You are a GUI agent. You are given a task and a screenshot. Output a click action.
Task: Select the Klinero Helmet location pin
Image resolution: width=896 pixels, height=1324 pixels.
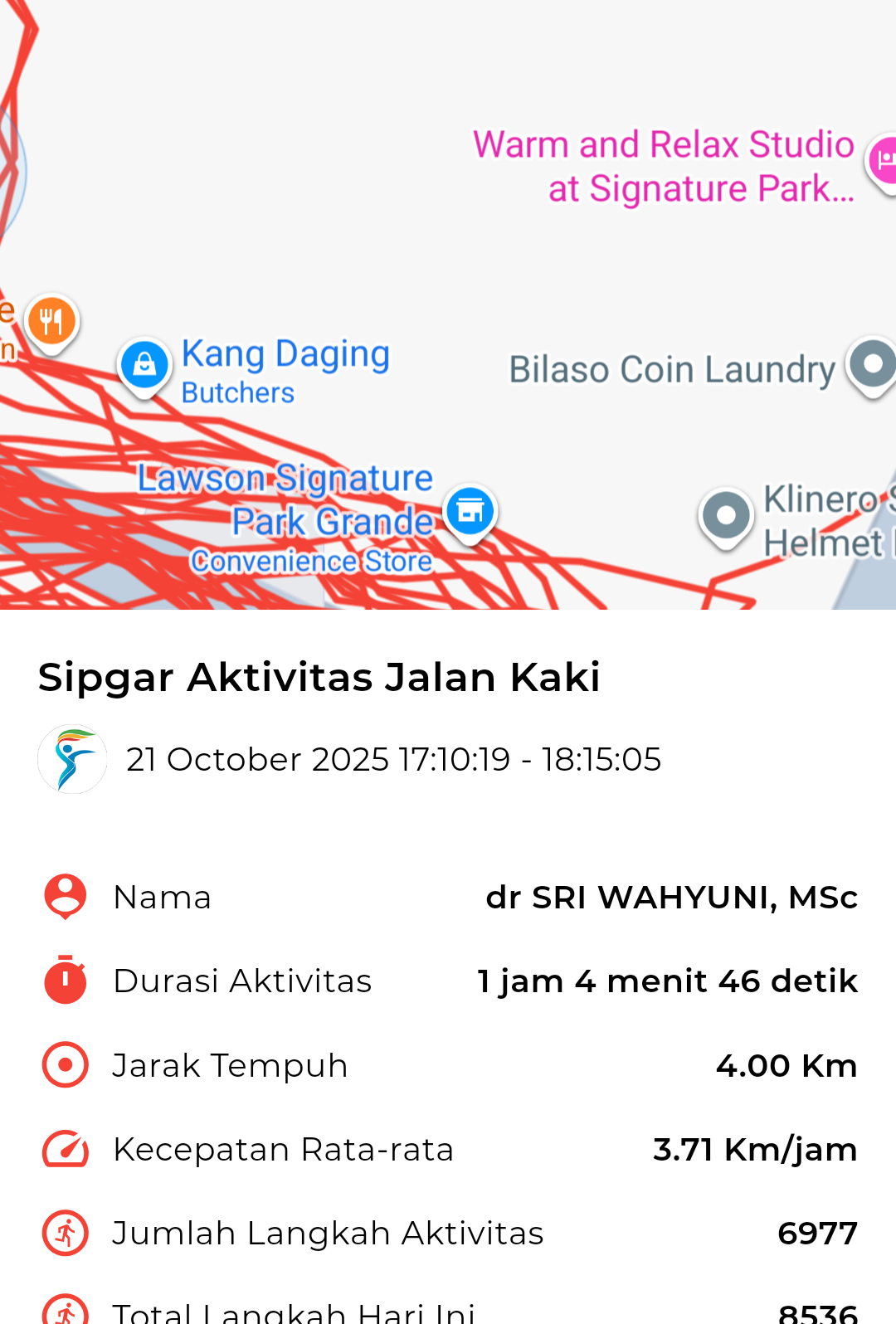pyautogui.click(x=726, y=516)
